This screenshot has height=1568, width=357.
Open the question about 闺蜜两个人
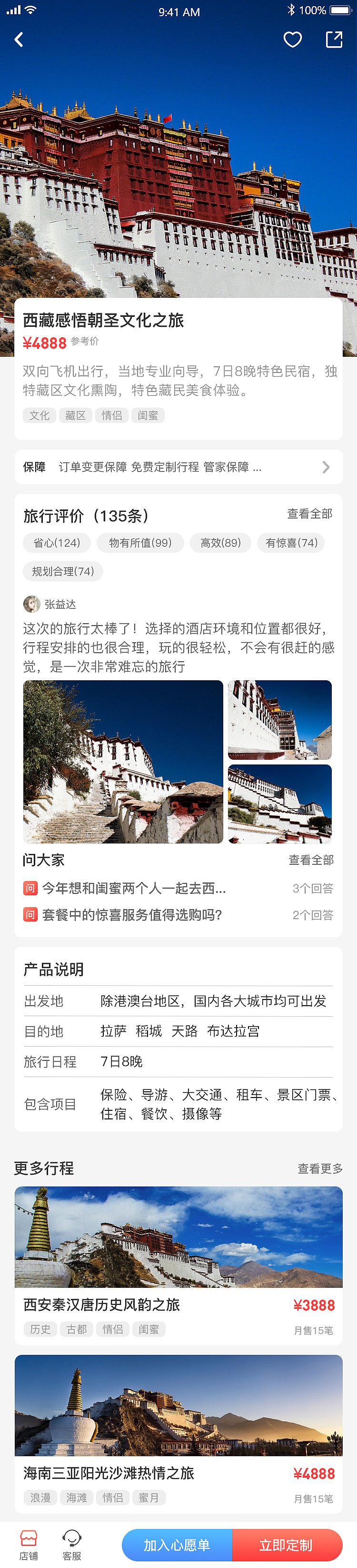pyautogui.click(x=134, y=888)
